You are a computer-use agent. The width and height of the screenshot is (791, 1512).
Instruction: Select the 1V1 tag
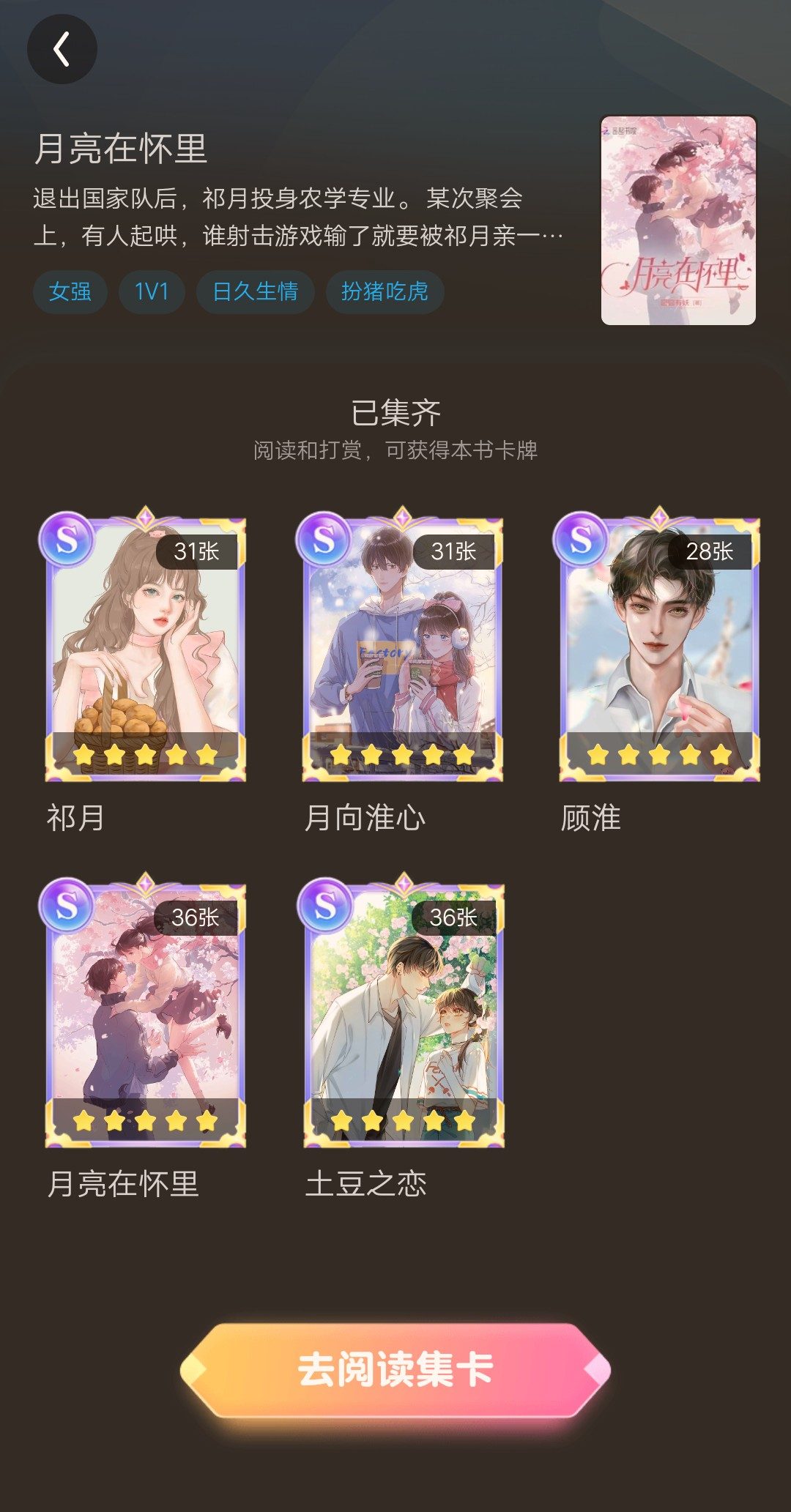(x=152, y=291)
